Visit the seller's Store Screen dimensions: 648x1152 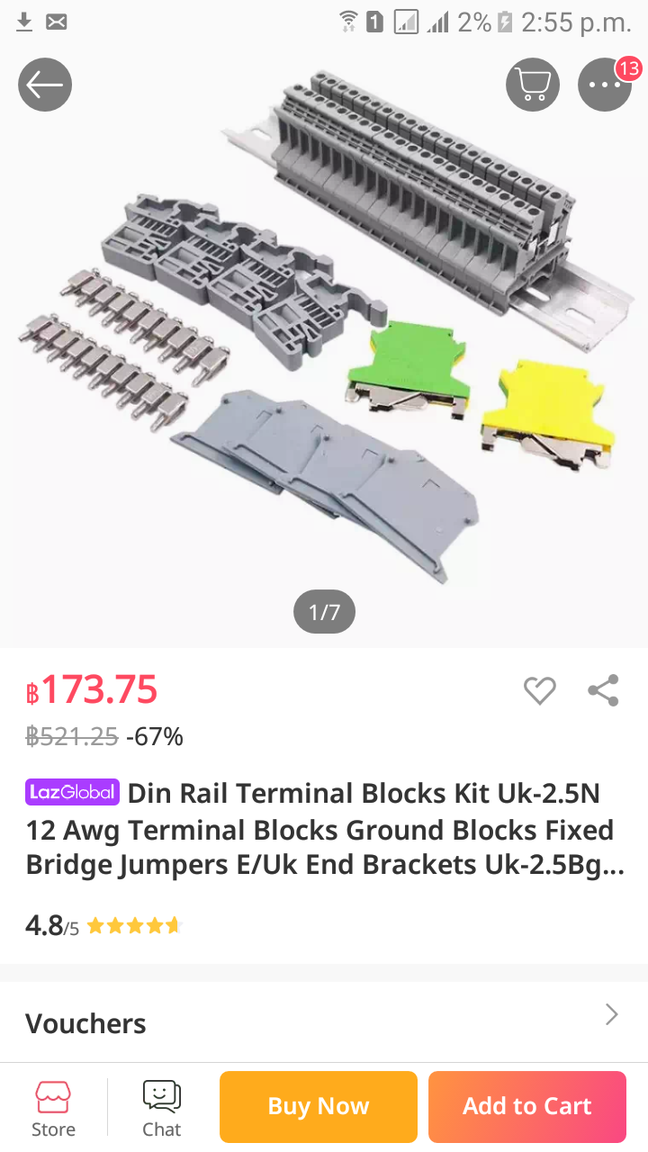pos(53,1107)
